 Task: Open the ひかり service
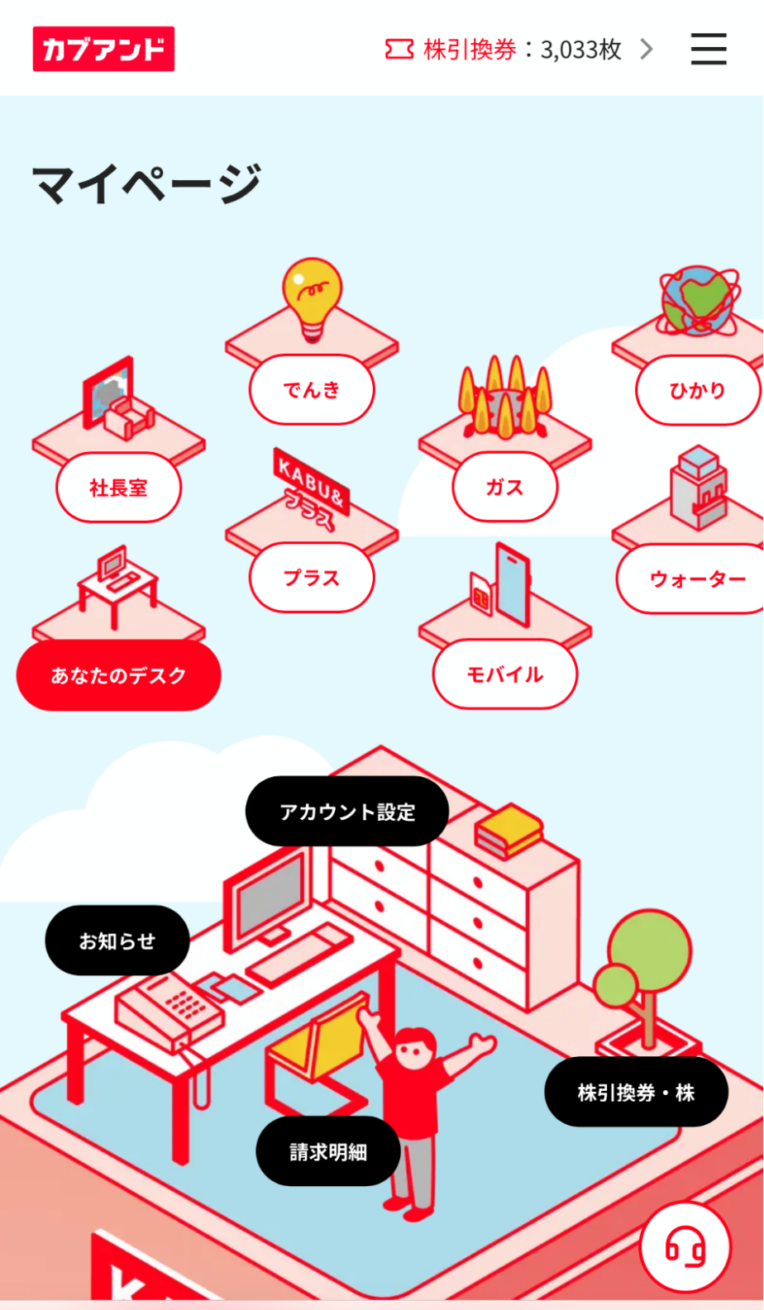pyautogui.click(x=698, y=390)
